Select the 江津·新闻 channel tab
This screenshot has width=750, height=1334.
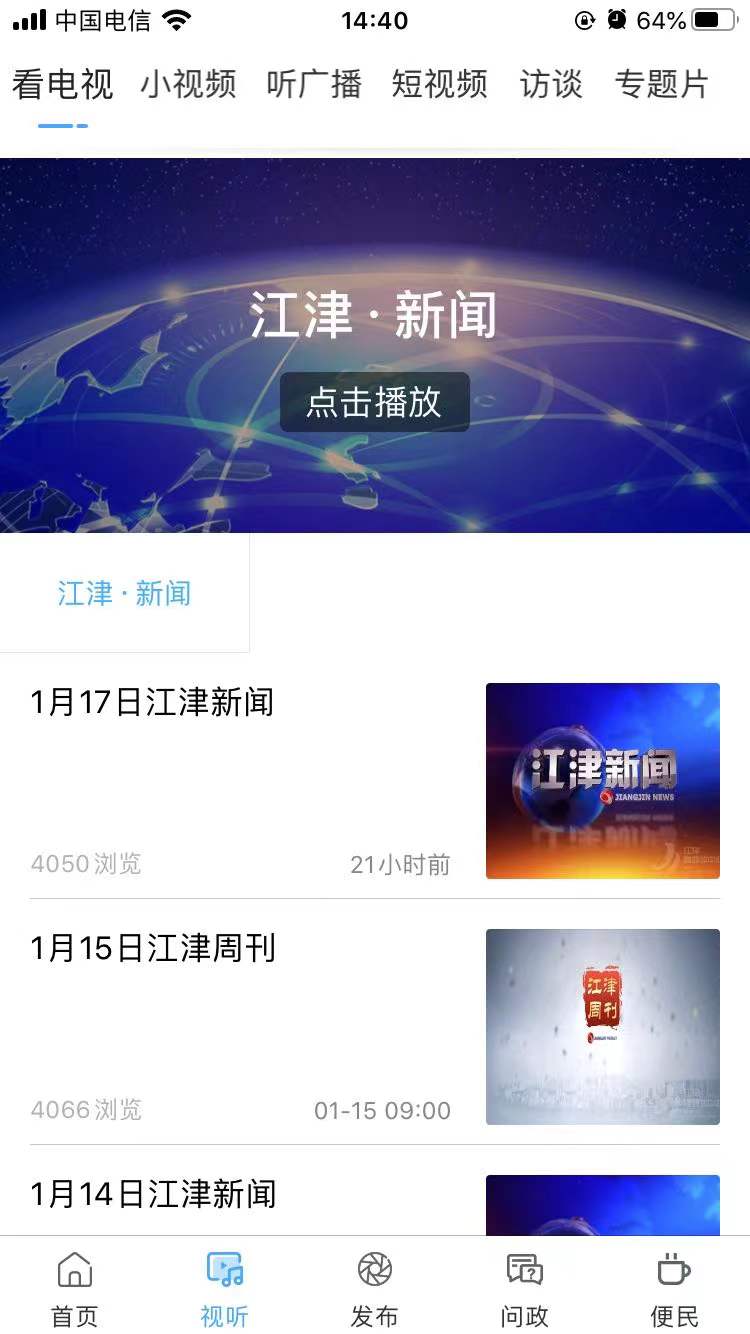[x=125, y=592]
